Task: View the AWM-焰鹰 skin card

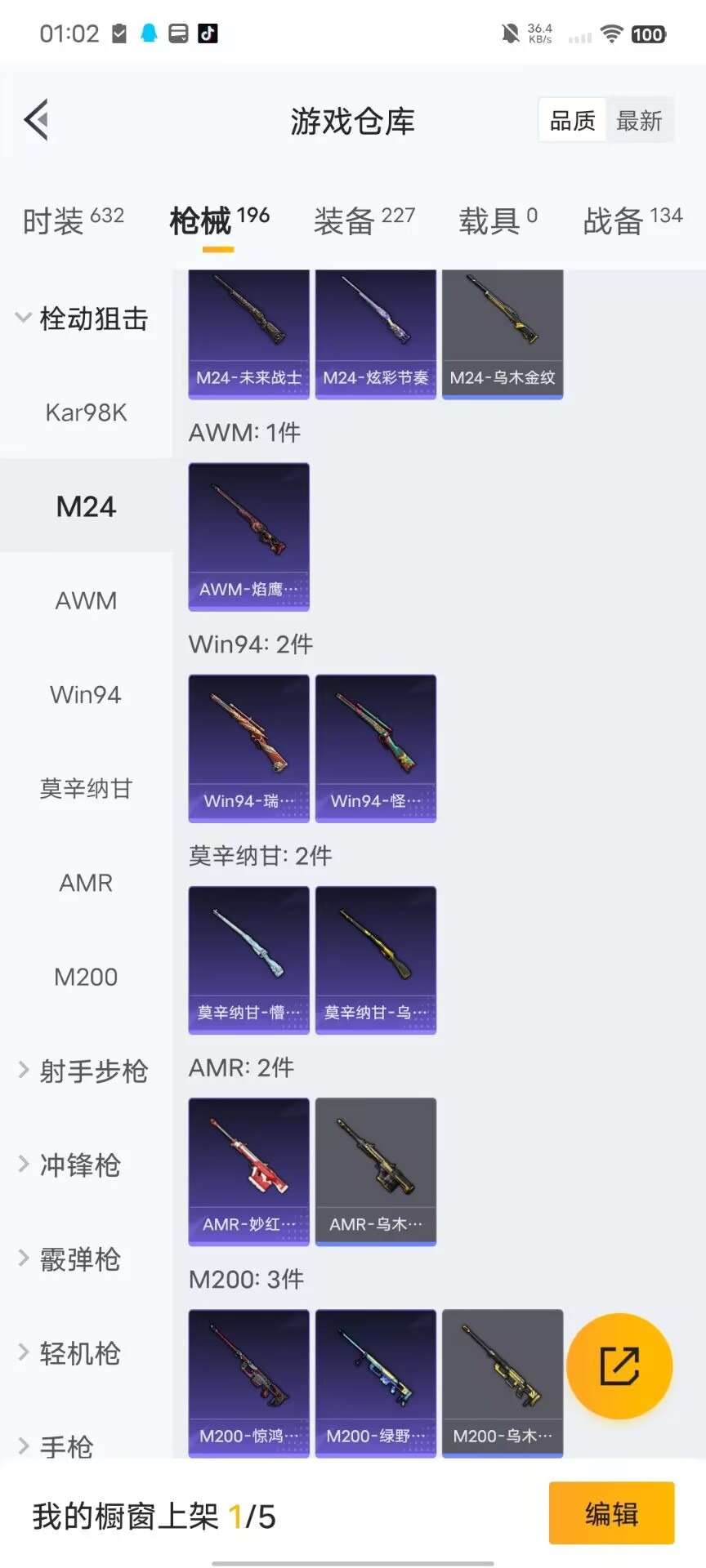Action: (248, 537)
